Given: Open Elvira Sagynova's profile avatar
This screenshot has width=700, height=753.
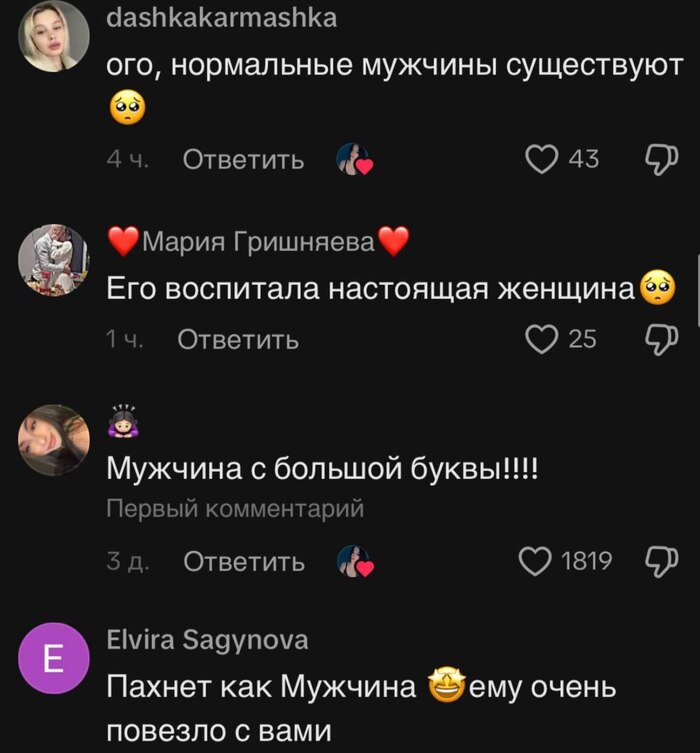Looking at the screenshot, I should click(x=54, y=659).
